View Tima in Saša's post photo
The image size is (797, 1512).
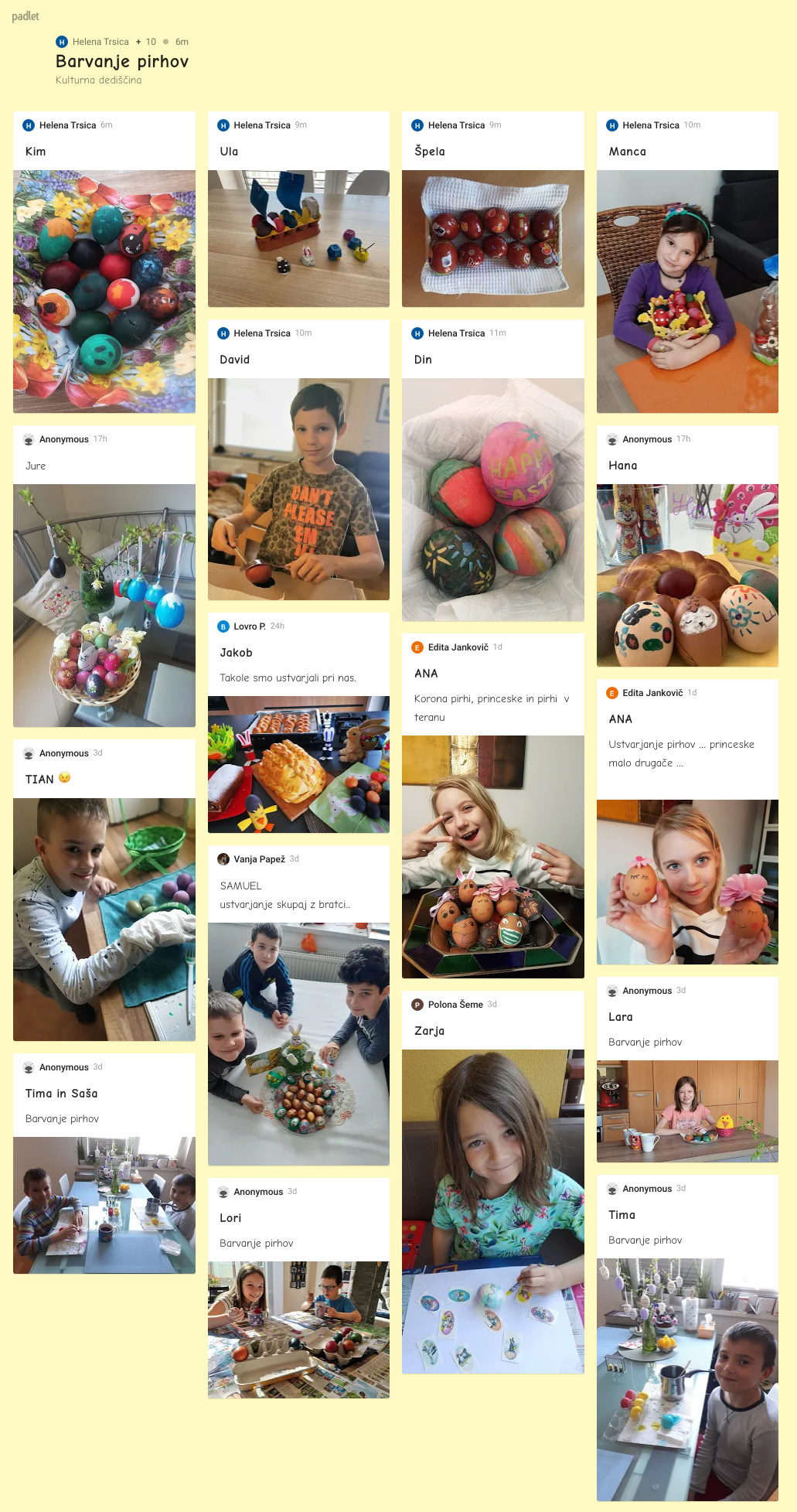(104, 1204)
